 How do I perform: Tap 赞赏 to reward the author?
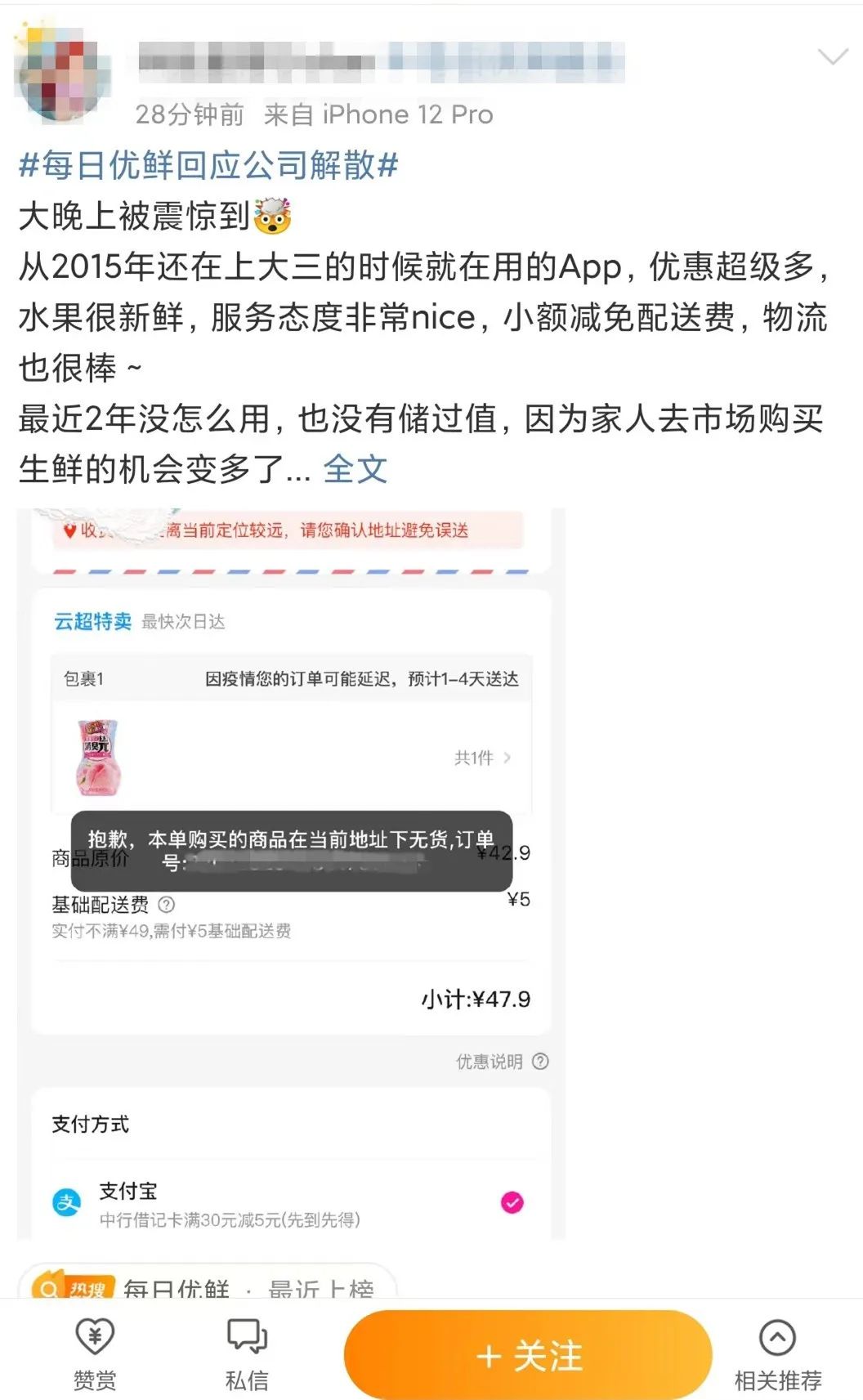point(95,1353)
